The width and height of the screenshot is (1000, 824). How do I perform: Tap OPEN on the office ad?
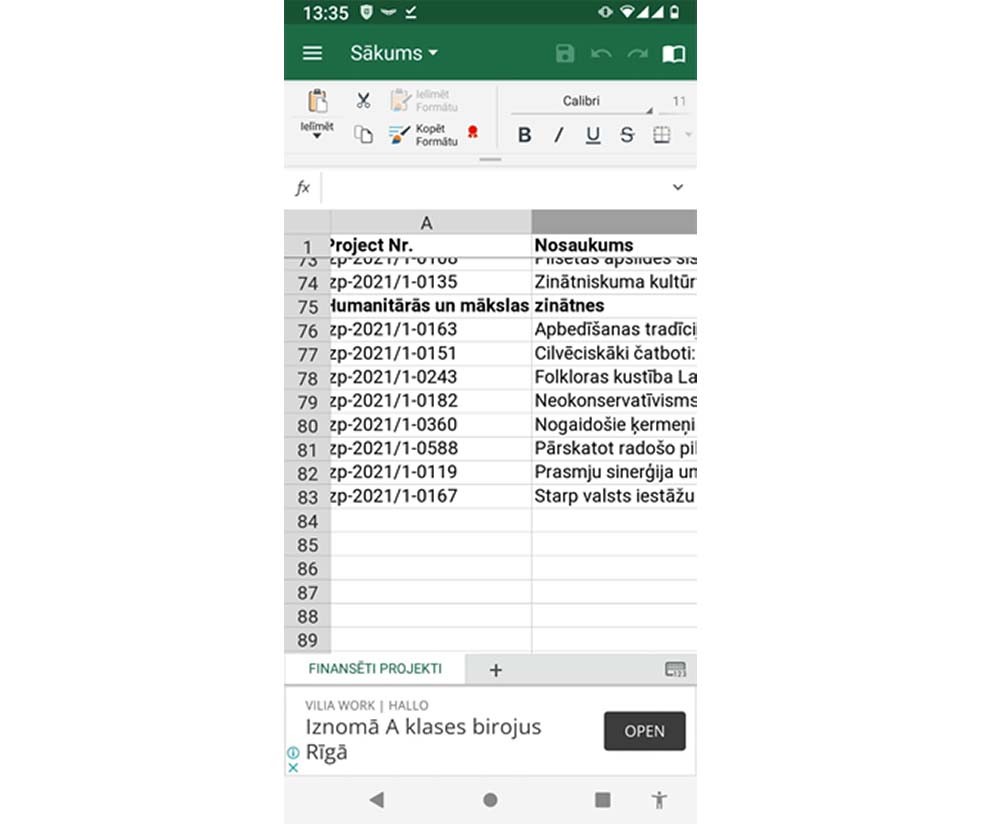point(644,731)
